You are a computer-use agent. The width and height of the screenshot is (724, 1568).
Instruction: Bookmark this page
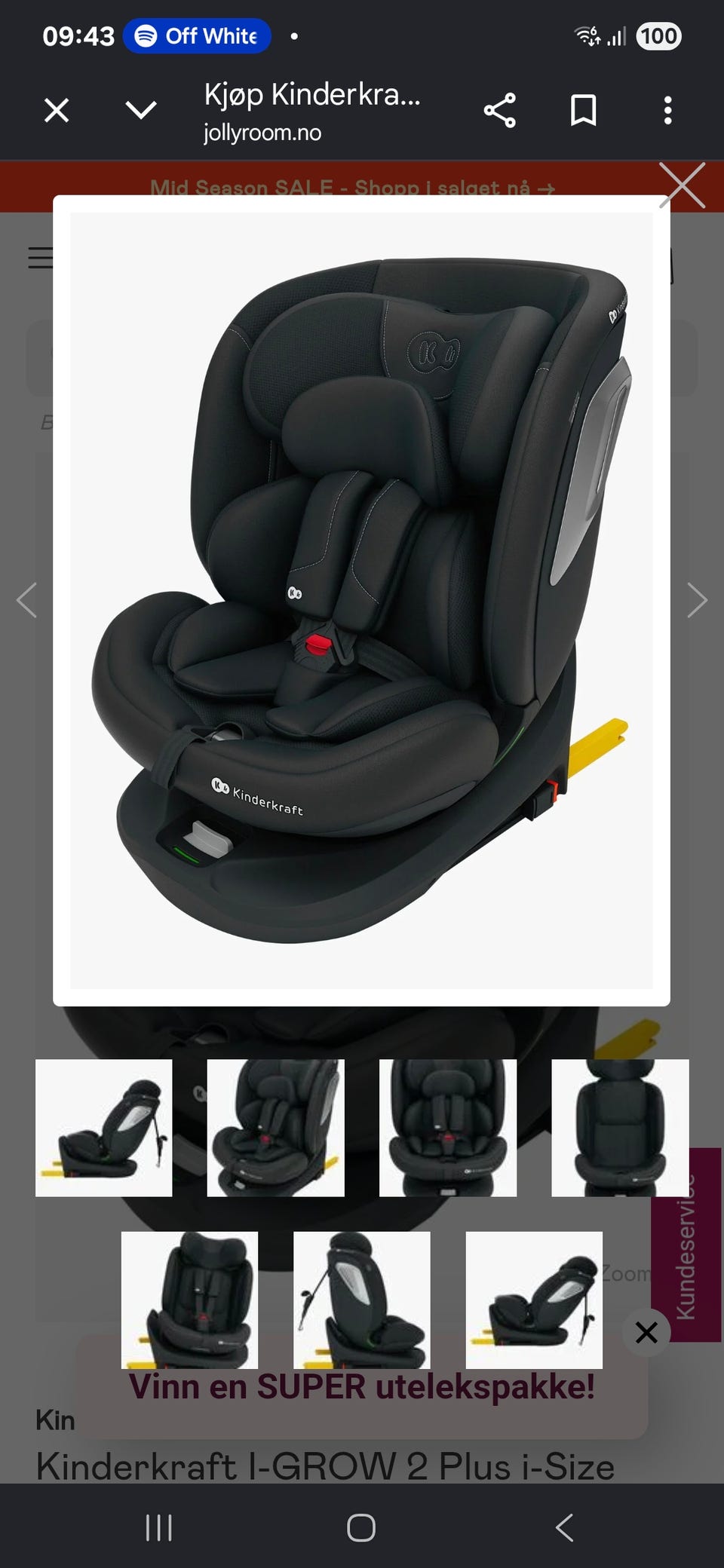pos(584,111)
